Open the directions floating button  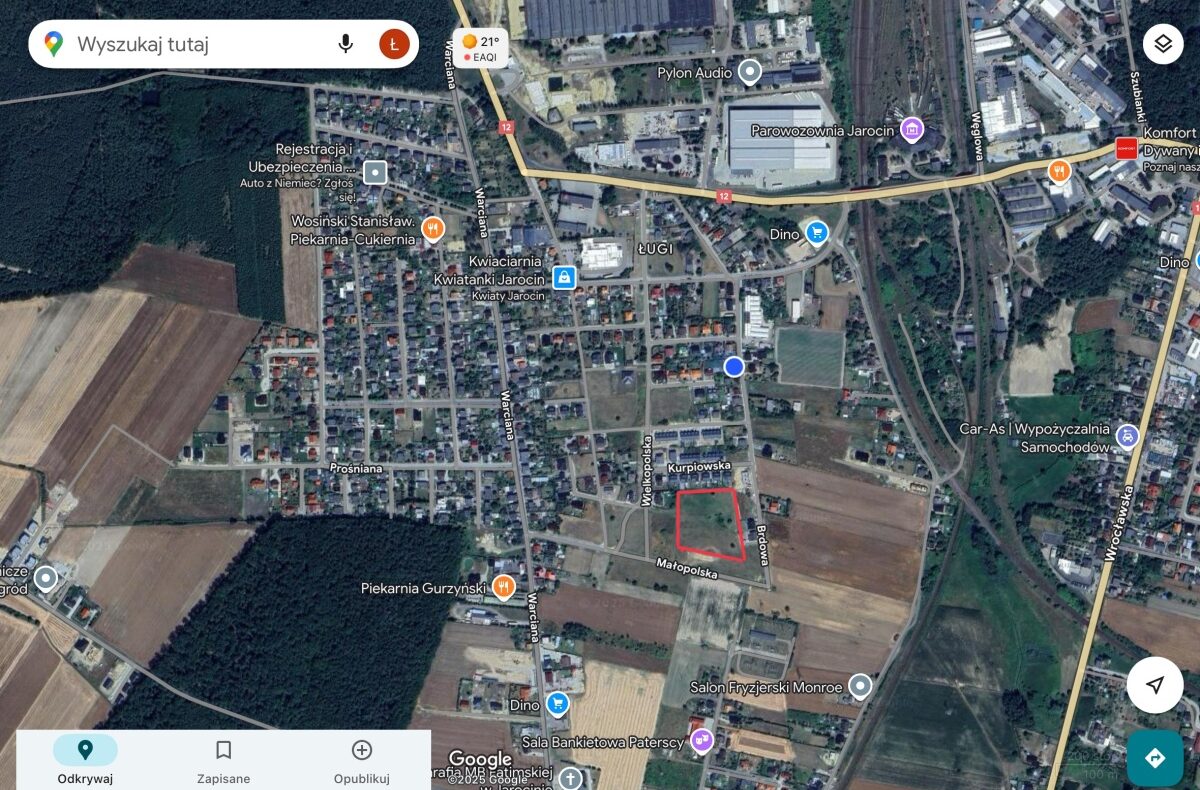pyautogui.click(x=1155, y=758)
